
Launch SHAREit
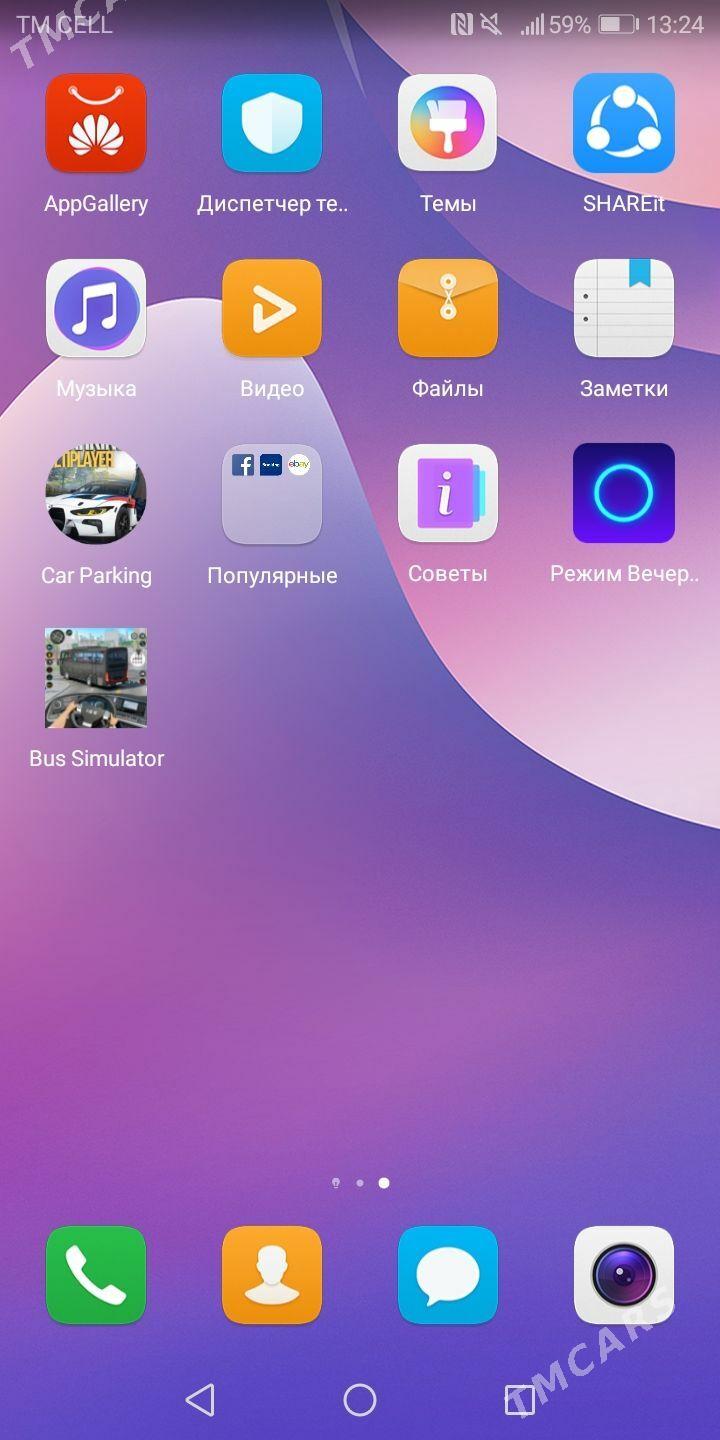624,123
